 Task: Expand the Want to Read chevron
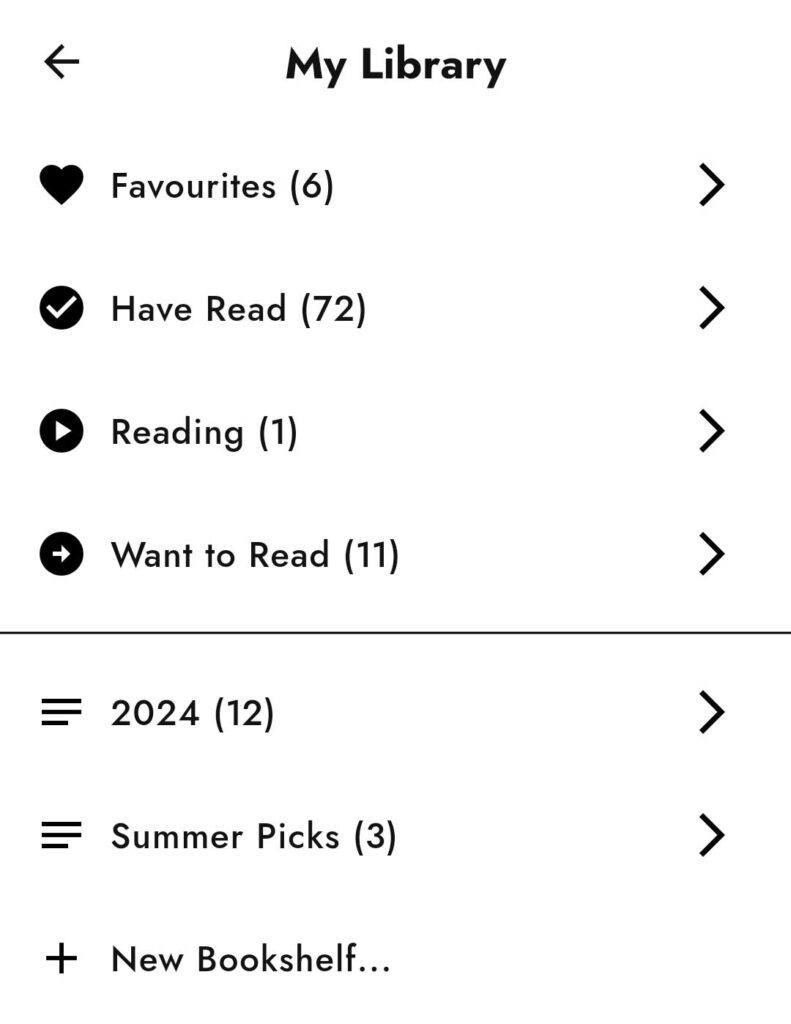712,554
